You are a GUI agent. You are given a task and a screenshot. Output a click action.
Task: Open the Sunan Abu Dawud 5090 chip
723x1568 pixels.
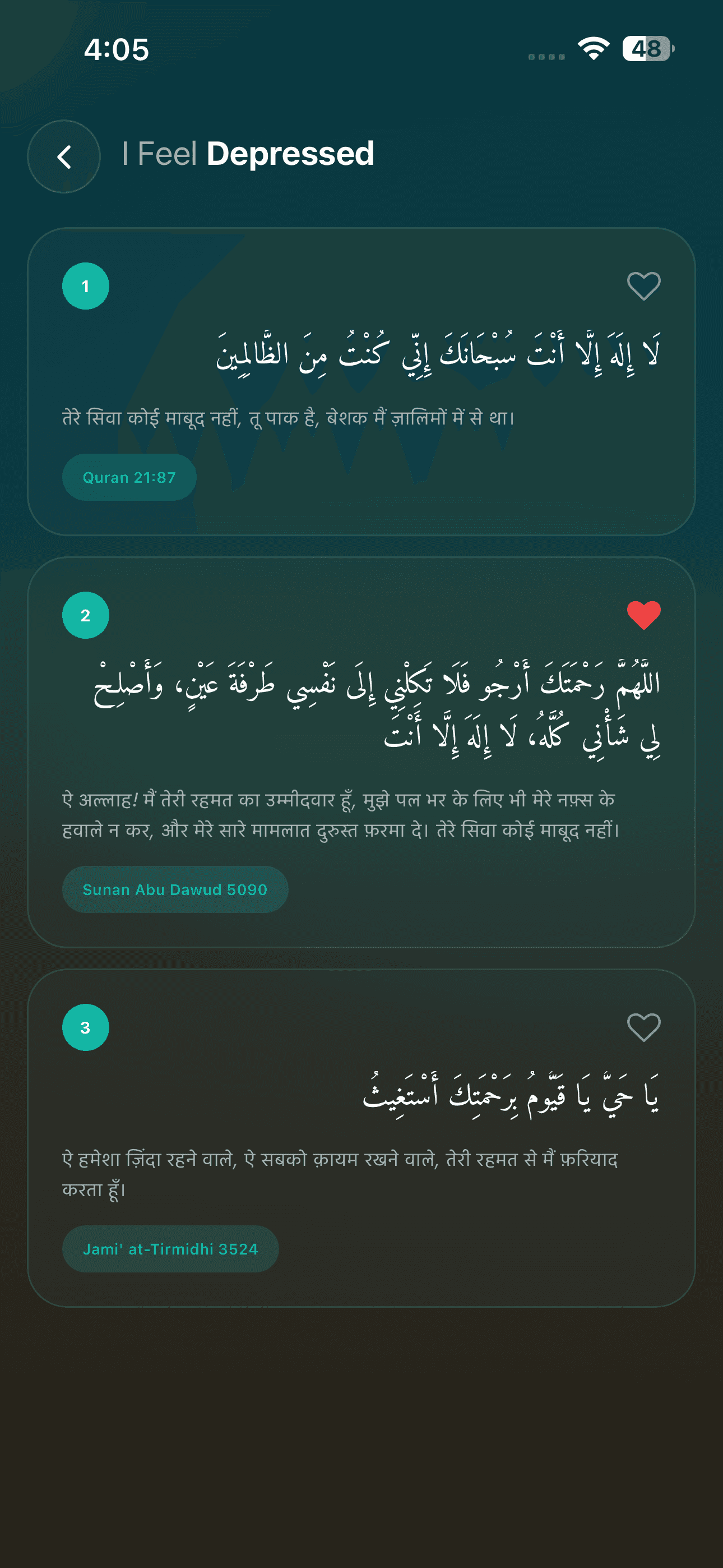pos(175,889)
